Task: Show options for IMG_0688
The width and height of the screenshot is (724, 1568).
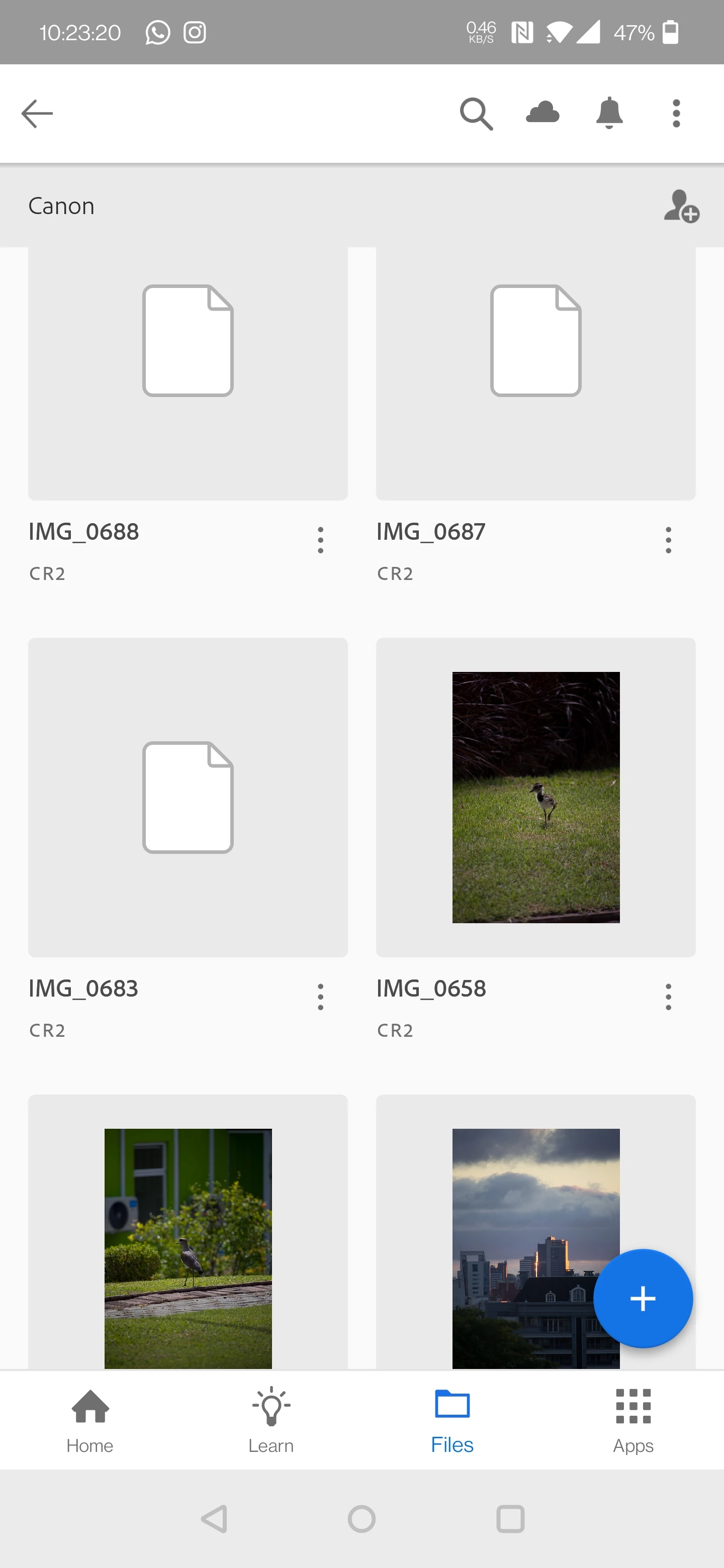Action: (320, 540)
